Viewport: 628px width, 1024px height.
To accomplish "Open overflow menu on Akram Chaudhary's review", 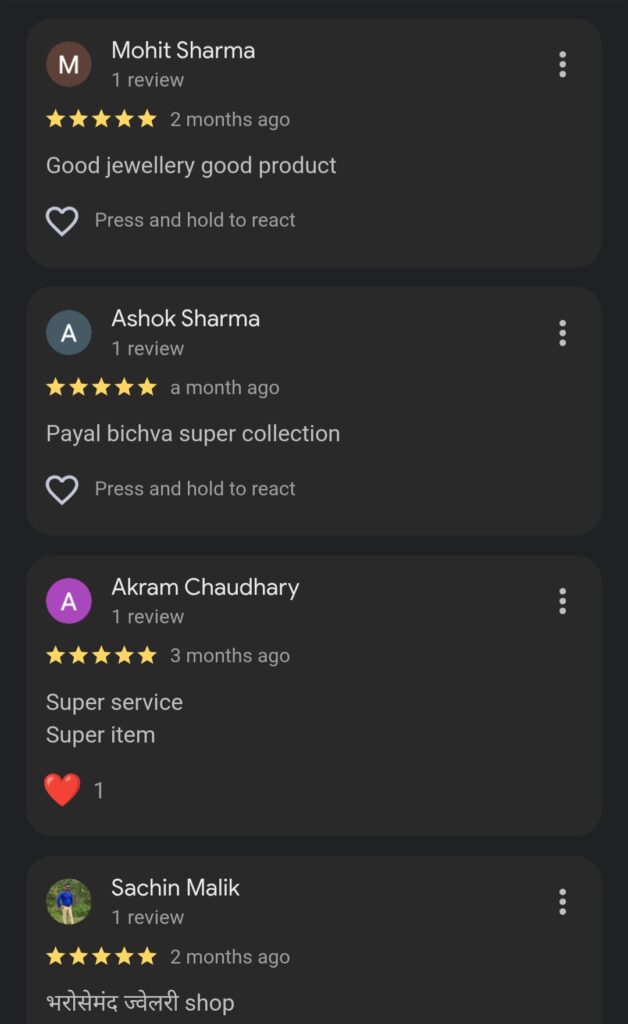I will tap(562, 601).
